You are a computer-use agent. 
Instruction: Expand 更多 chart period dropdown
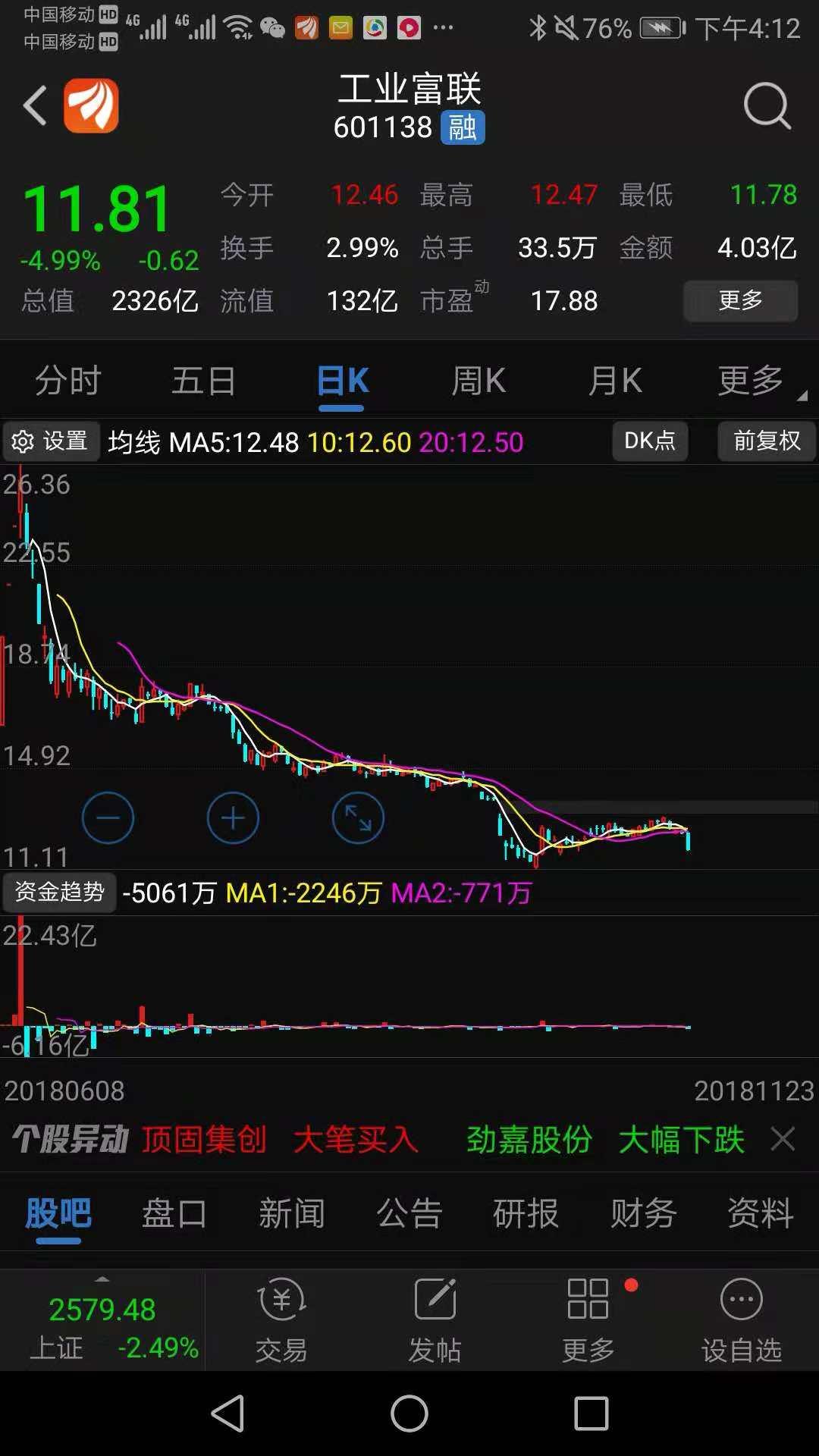(x=752, y=380)
